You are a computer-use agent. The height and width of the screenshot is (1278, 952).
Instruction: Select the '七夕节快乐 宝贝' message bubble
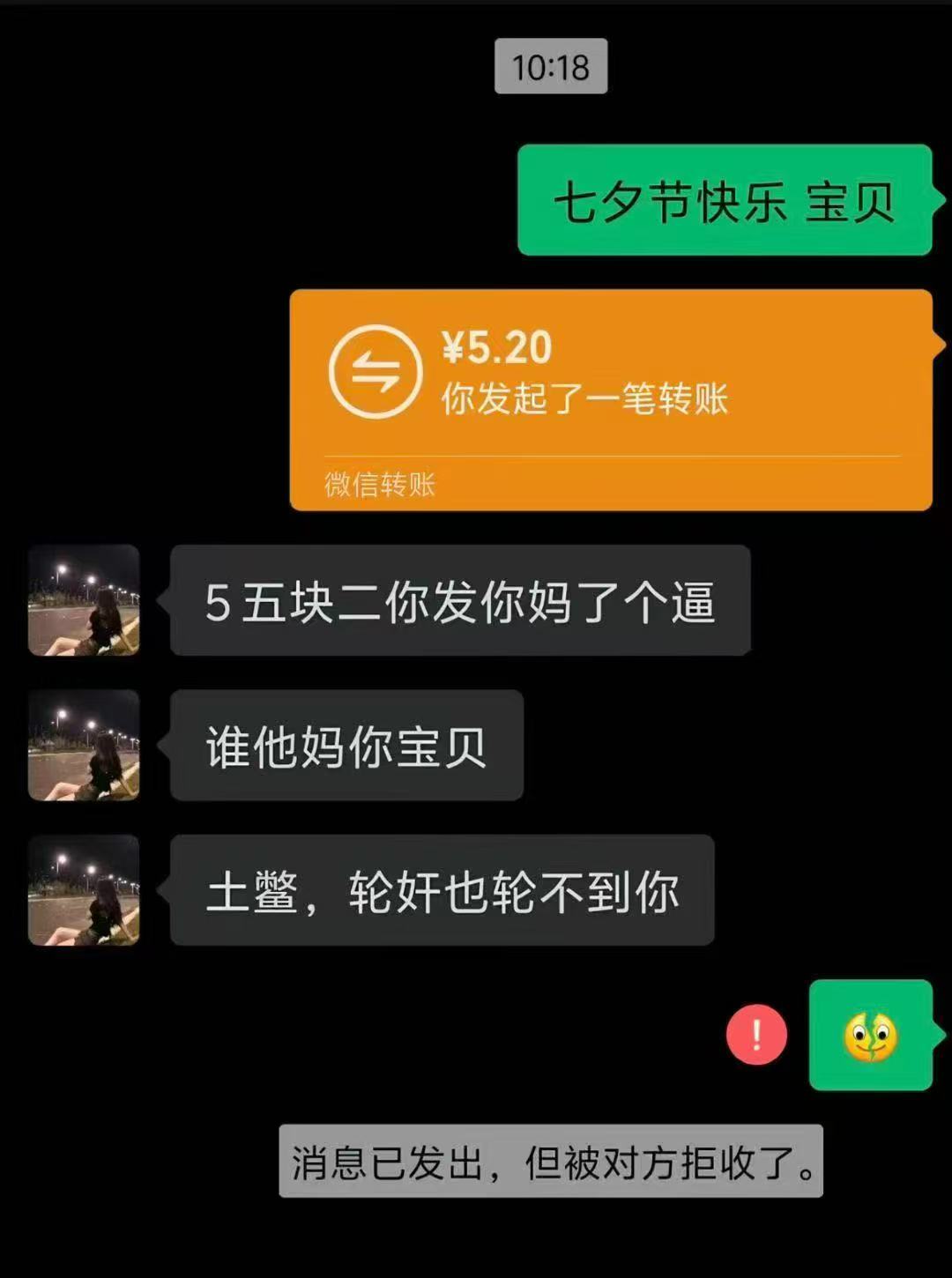[725, 201]
